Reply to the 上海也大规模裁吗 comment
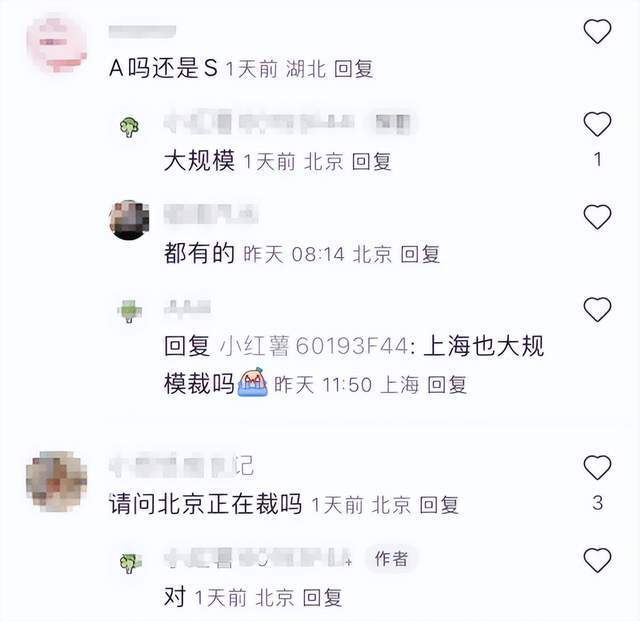Screen dimensions: 640x621 point(447,384)
